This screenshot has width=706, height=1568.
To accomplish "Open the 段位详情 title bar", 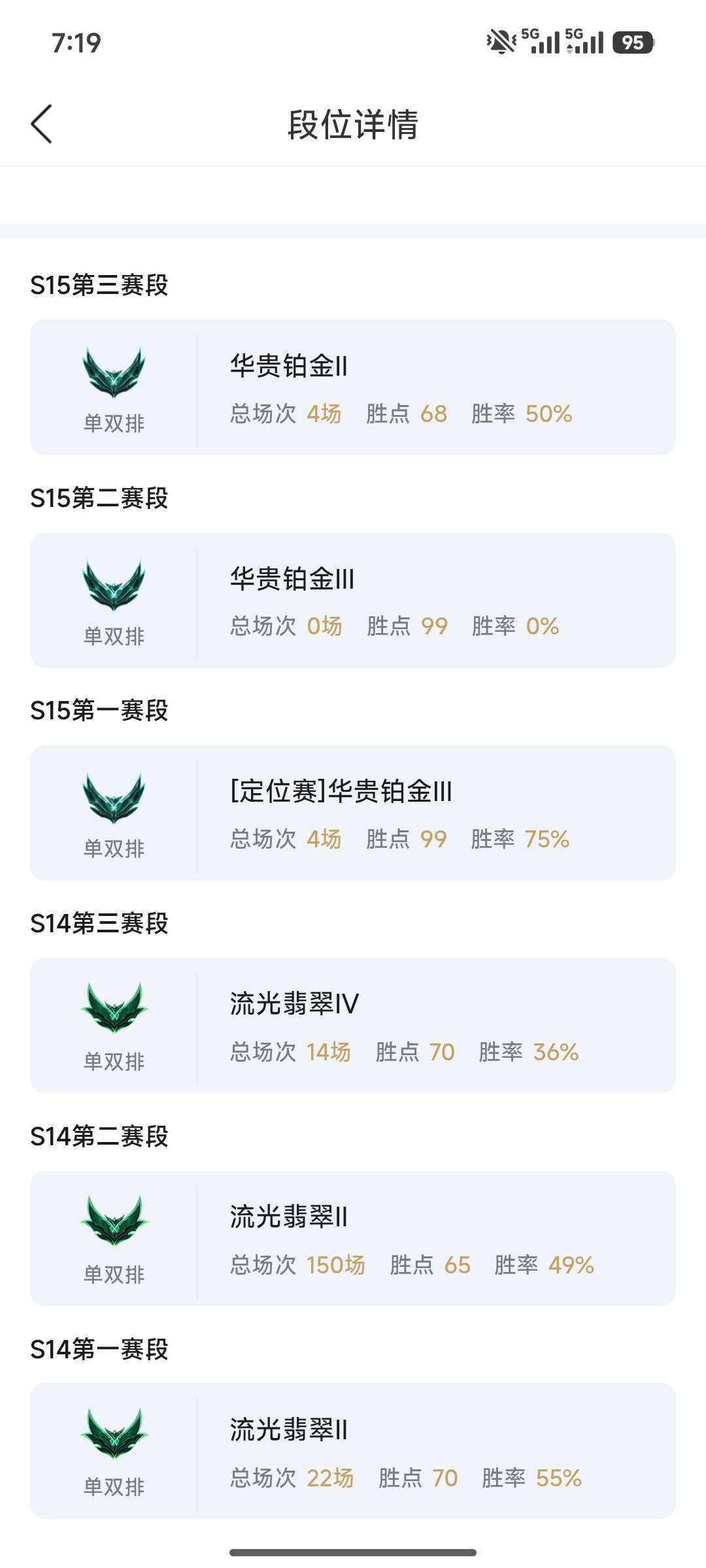I will tap(353, 124).
